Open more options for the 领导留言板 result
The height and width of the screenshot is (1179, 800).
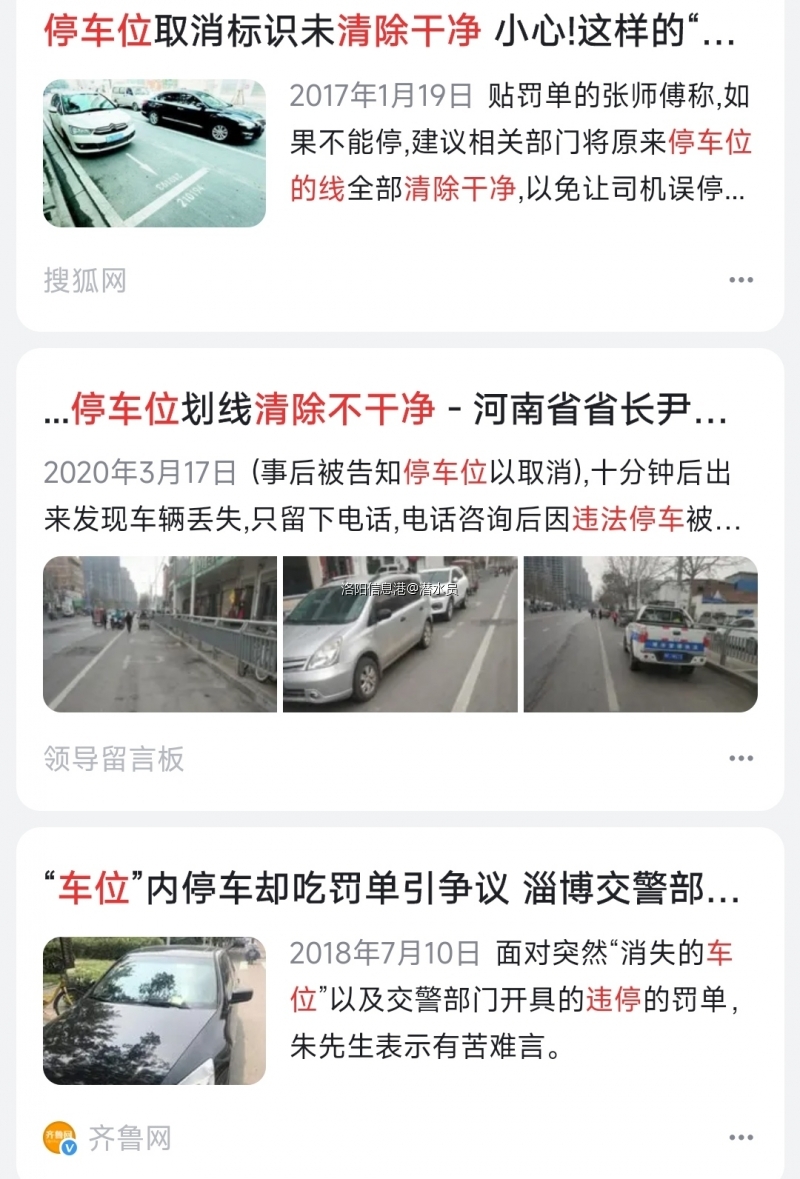(x=740, y=759)
